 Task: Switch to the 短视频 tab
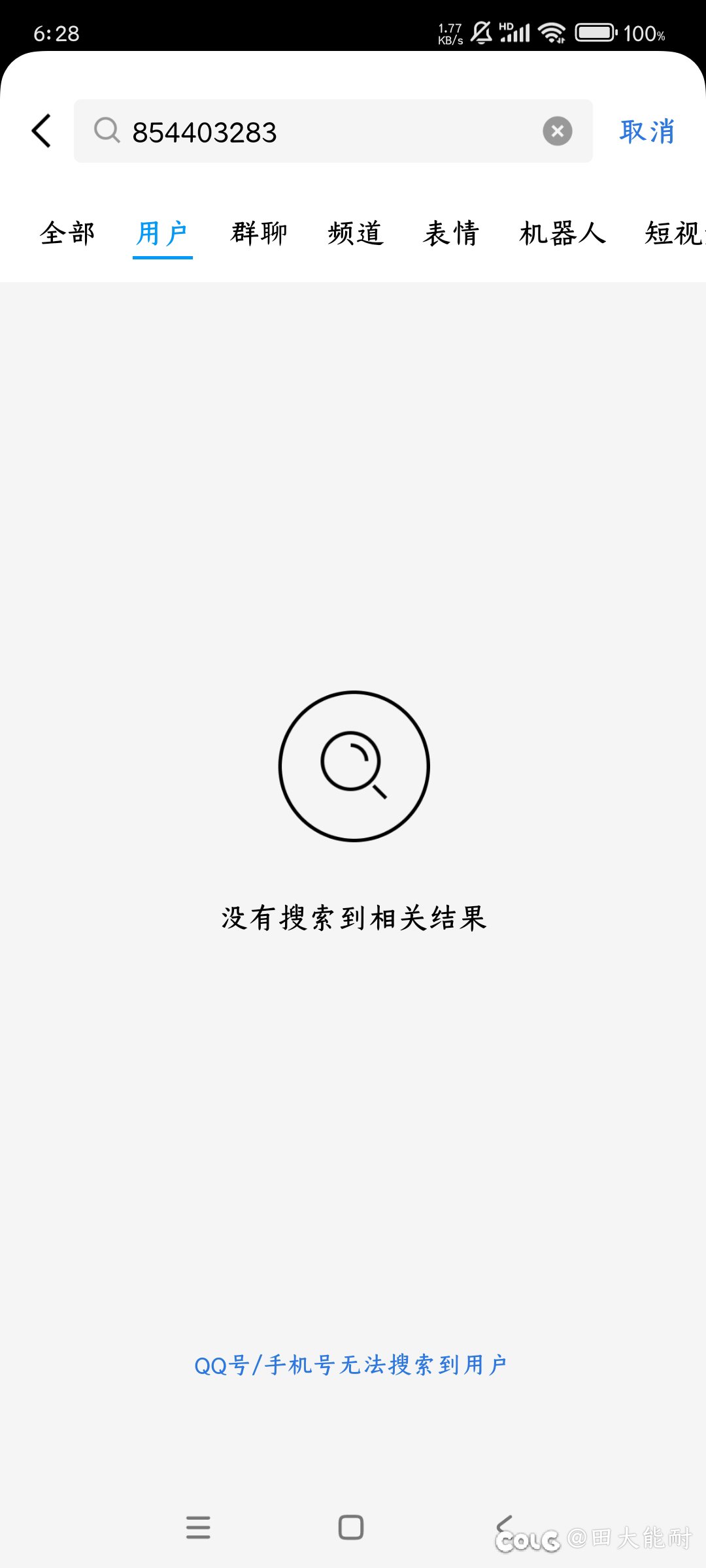click(675, 233)
